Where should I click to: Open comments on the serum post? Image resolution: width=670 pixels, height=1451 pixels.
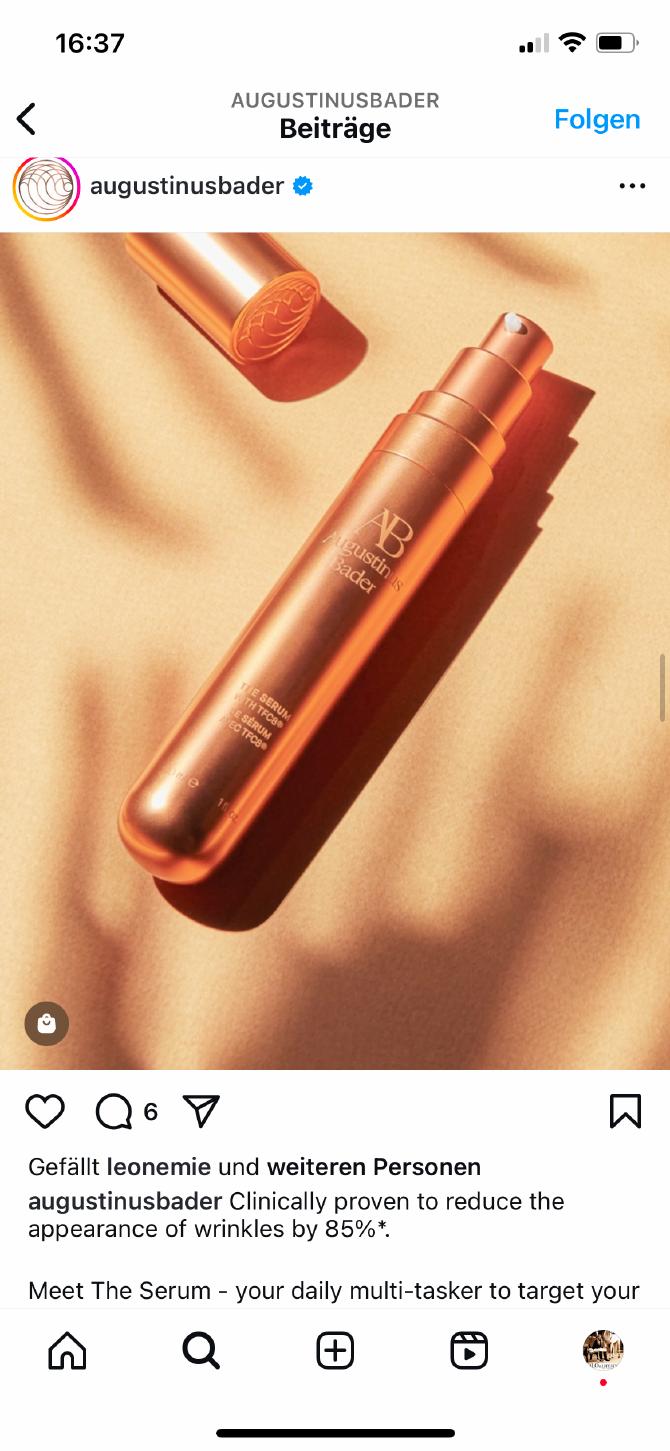(x=115, y=1112)
